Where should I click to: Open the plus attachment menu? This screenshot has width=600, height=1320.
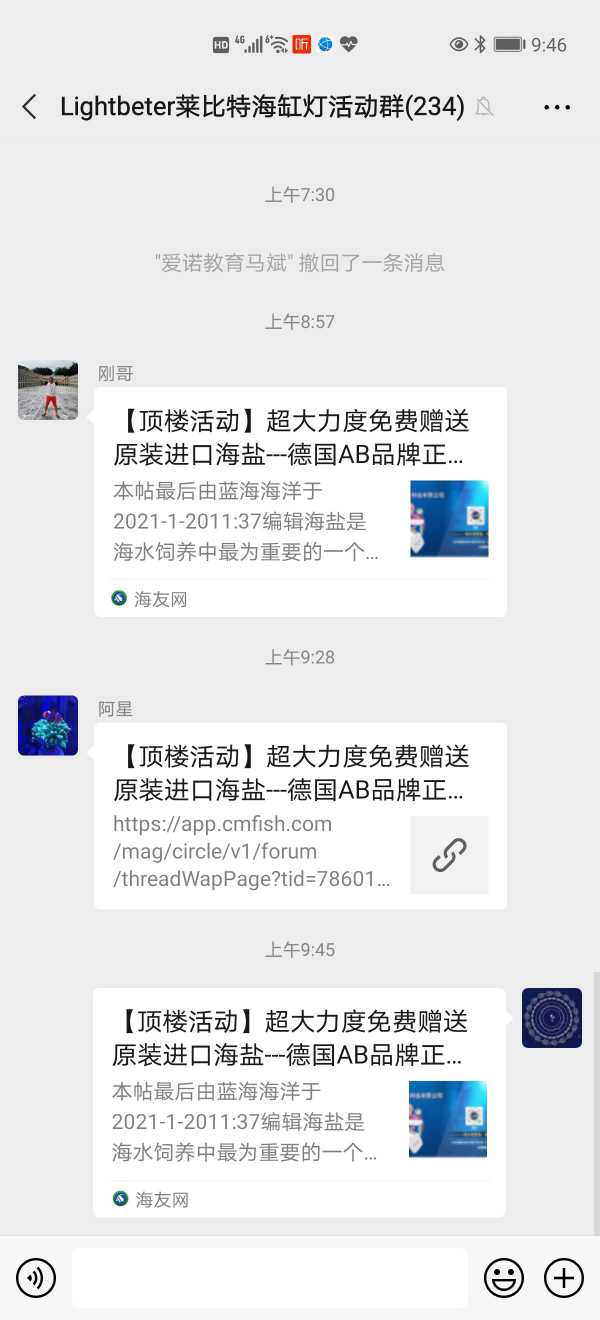pyautogui.click(x=564, y=1277)
